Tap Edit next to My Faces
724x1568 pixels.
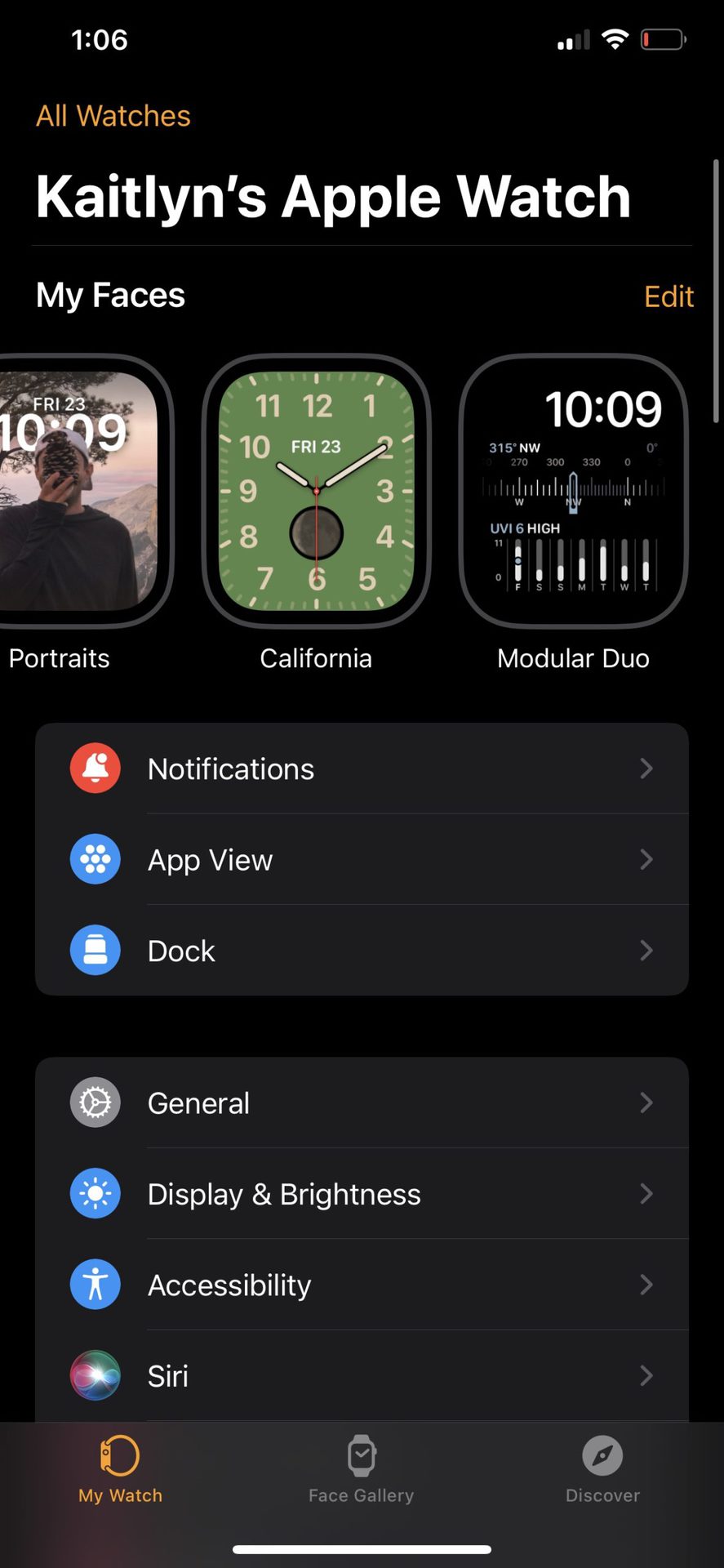click(668, 296)
